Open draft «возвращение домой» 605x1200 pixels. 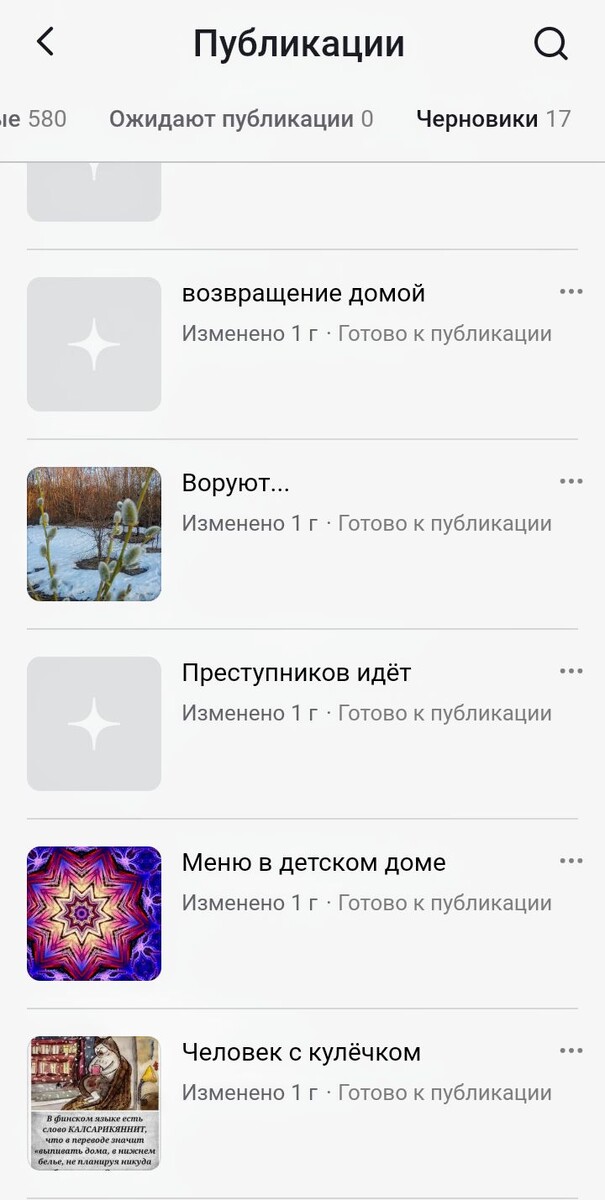point(303,294)
